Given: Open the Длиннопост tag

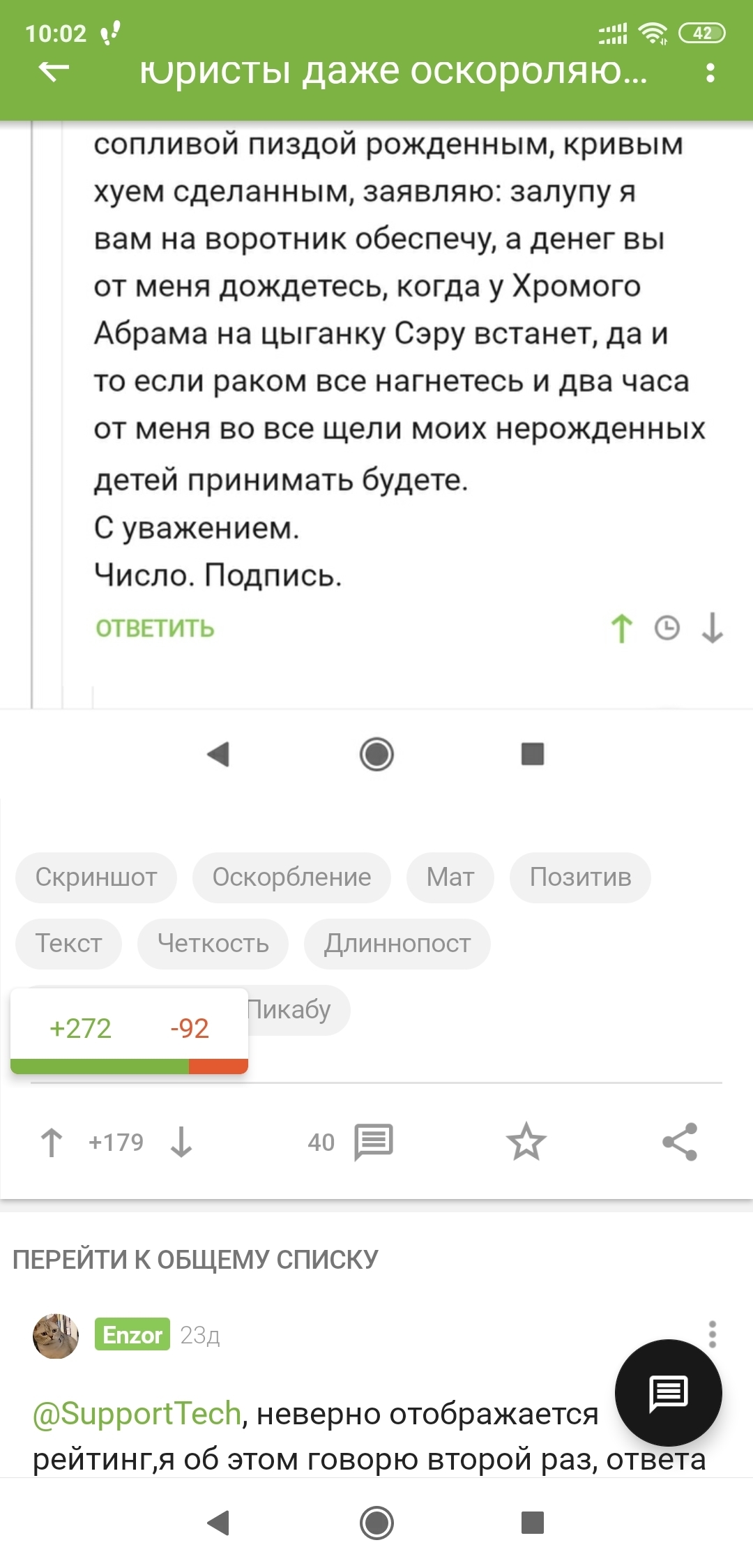Looking at the screenshot, I should click(x=397, y=943).
